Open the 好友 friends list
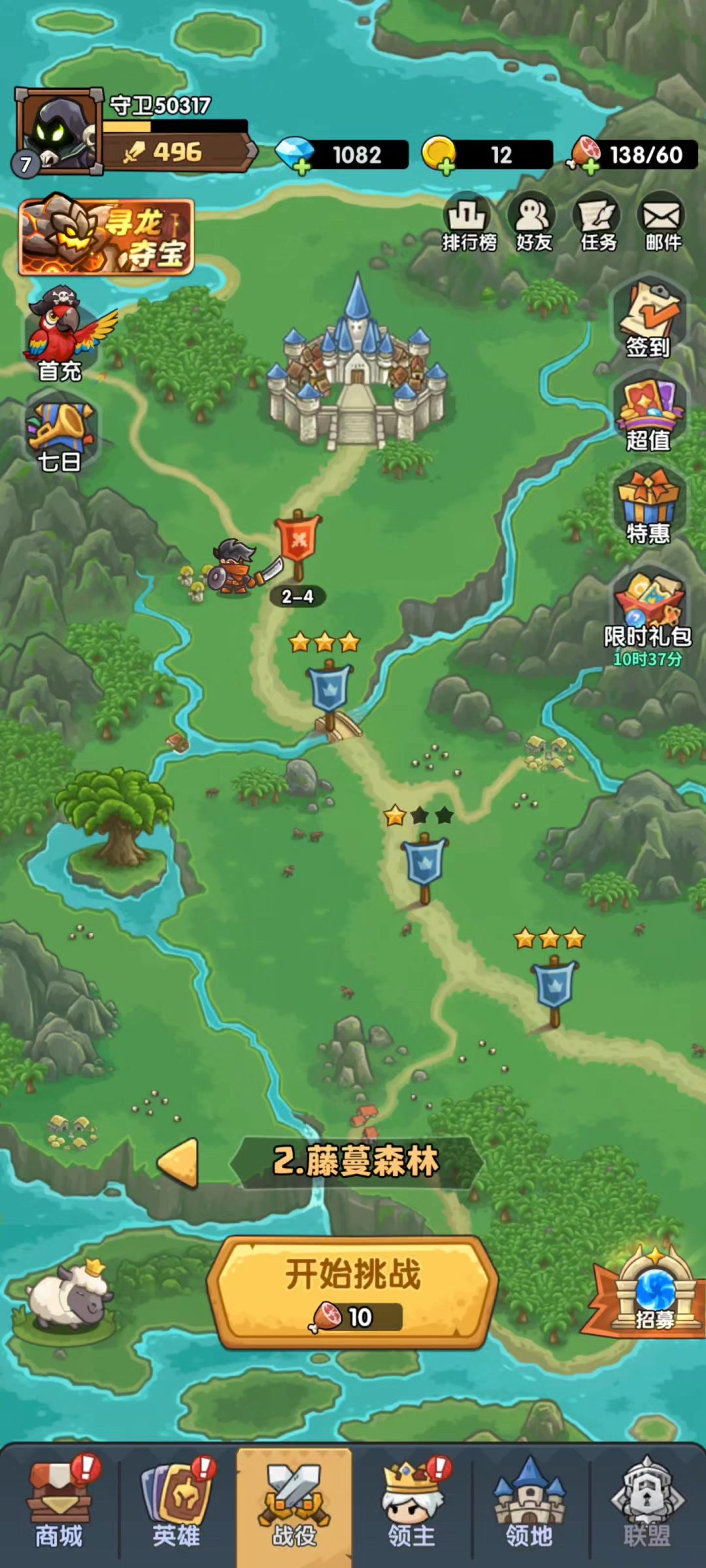 pos(533,222)
